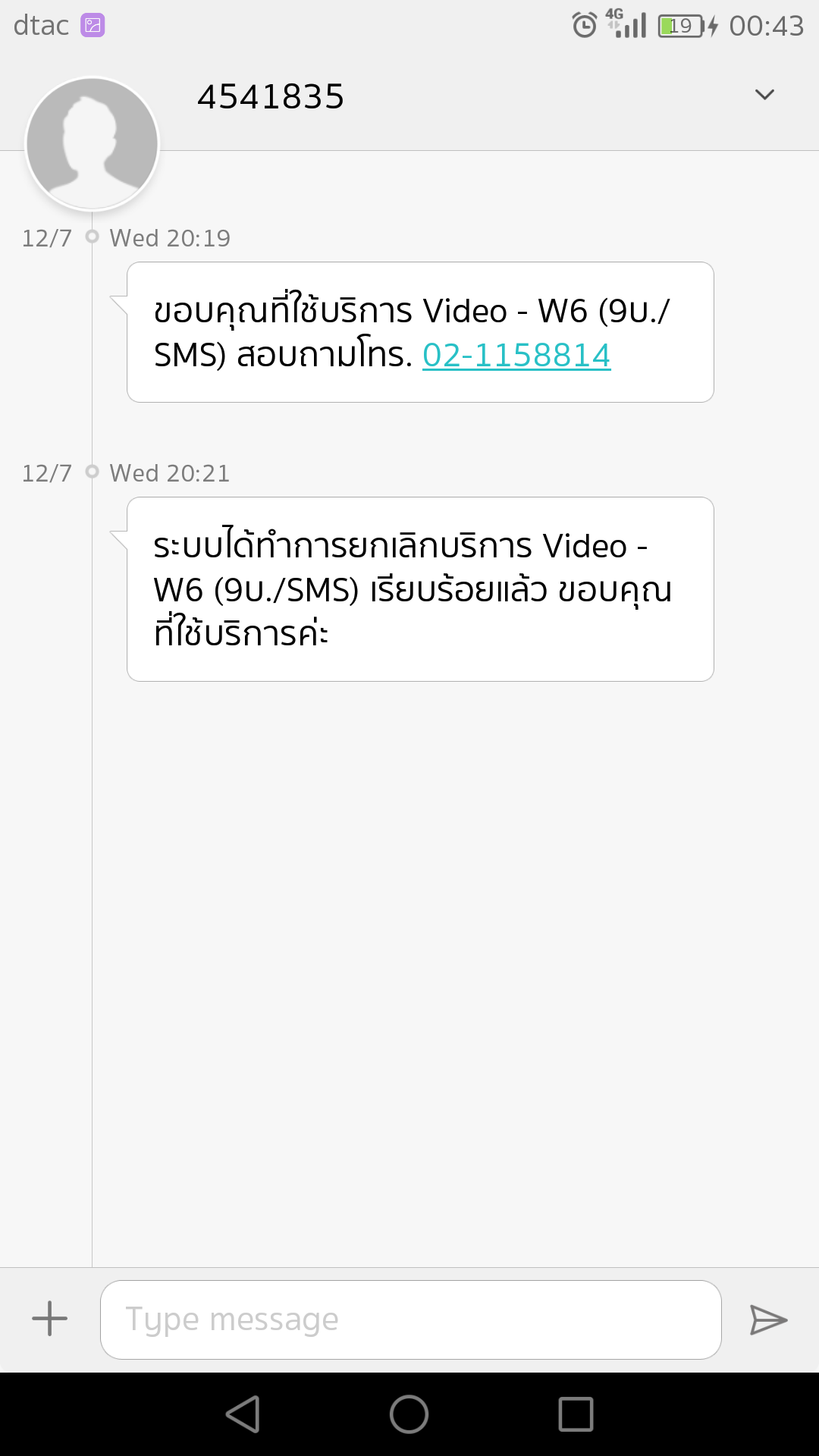This screenshot has width=819, height=1456.
Task: Call the linked number 02-1158814
Action: (x=516, y=355)
